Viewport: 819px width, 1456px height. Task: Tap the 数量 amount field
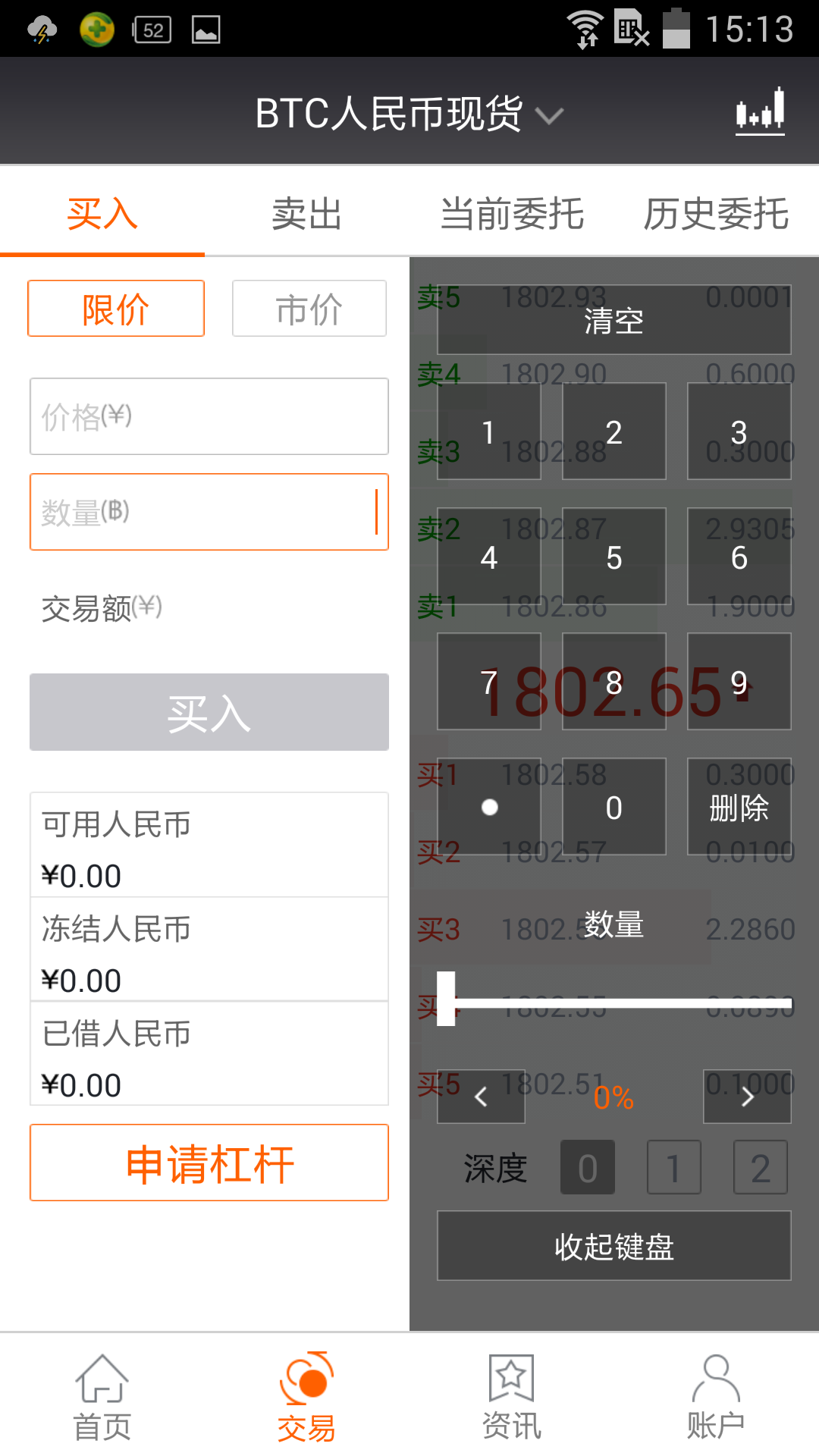[x=209, y=512]
